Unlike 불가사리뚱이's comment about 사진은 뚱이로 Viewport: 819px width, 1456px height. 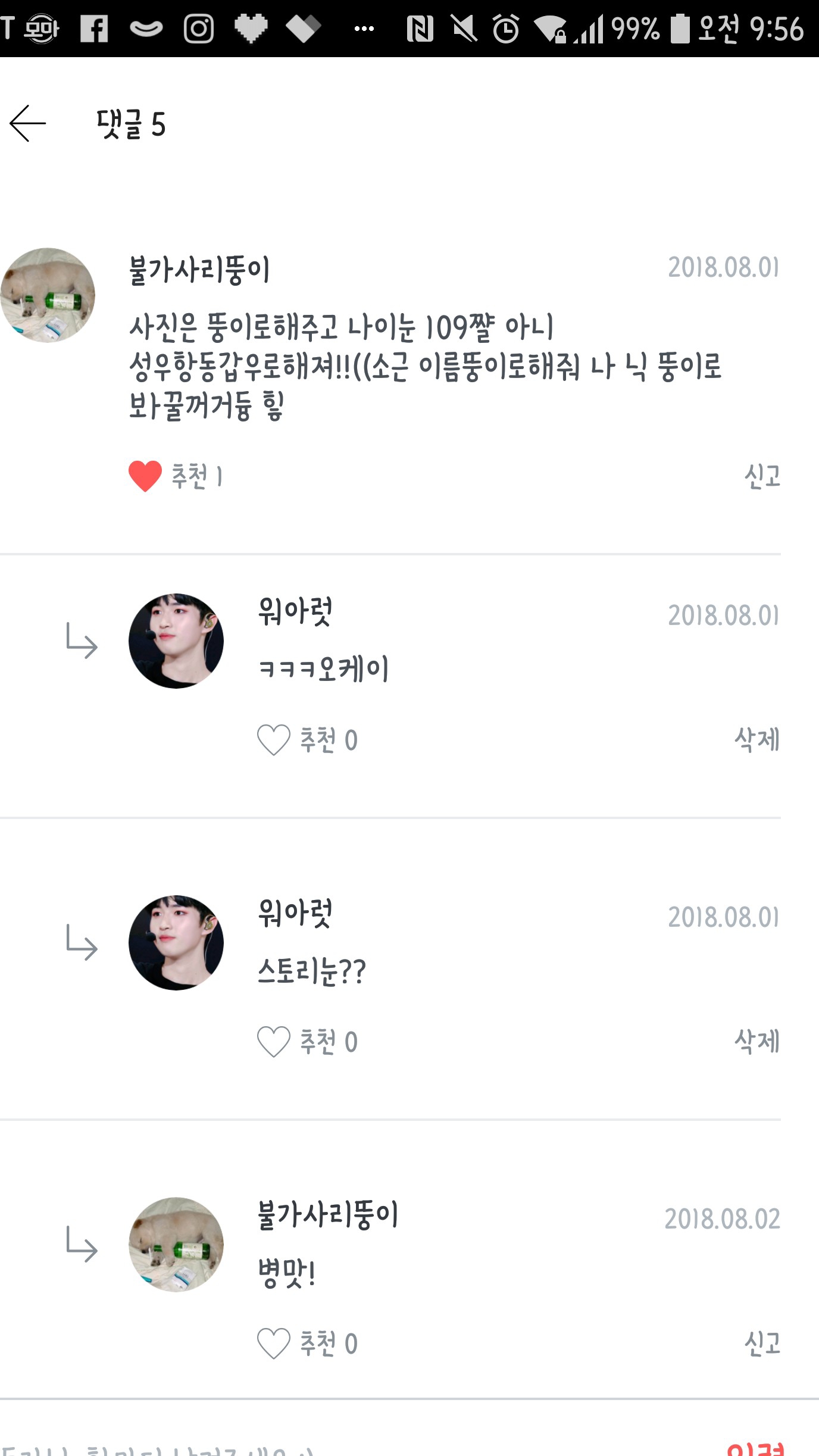(145, 476)
